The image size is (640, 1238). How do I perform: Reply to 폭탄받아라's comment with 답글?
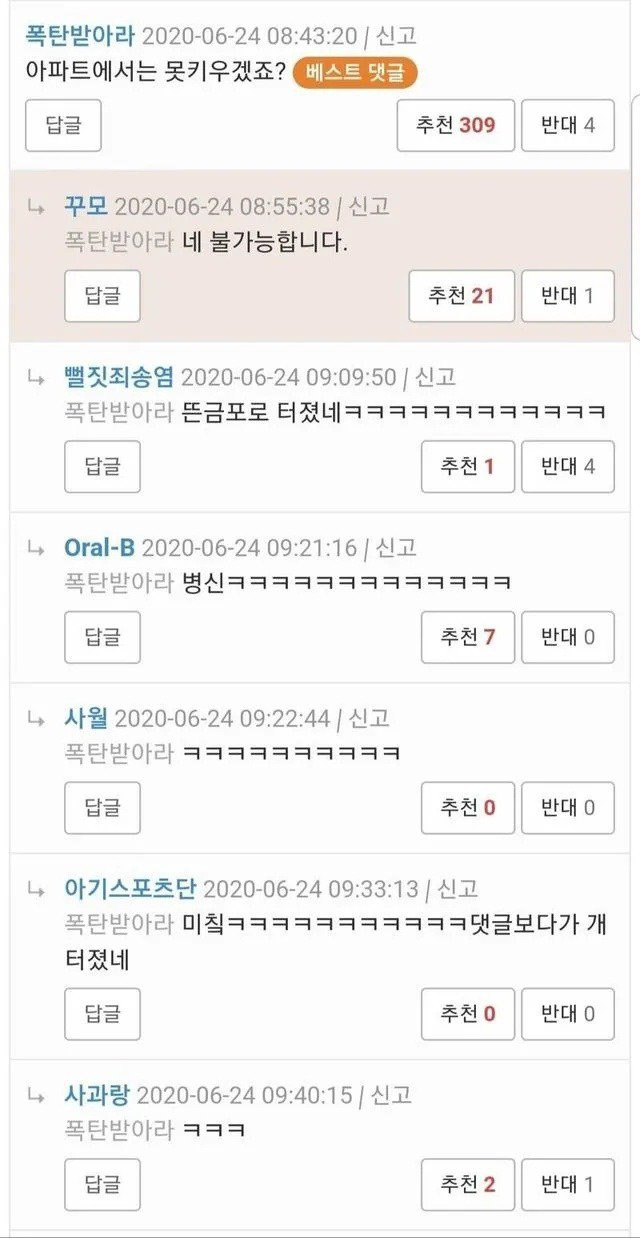(62, 125)
